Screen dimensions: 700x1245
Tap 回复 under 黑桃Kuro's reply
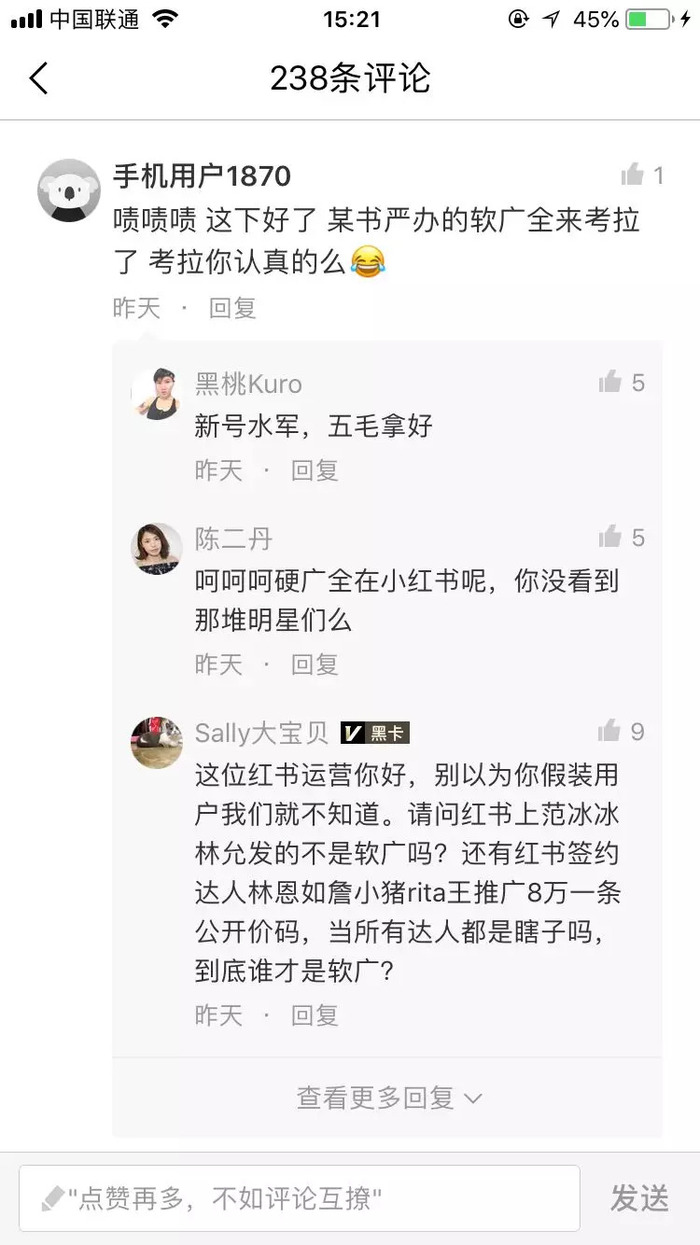[315, 470]
